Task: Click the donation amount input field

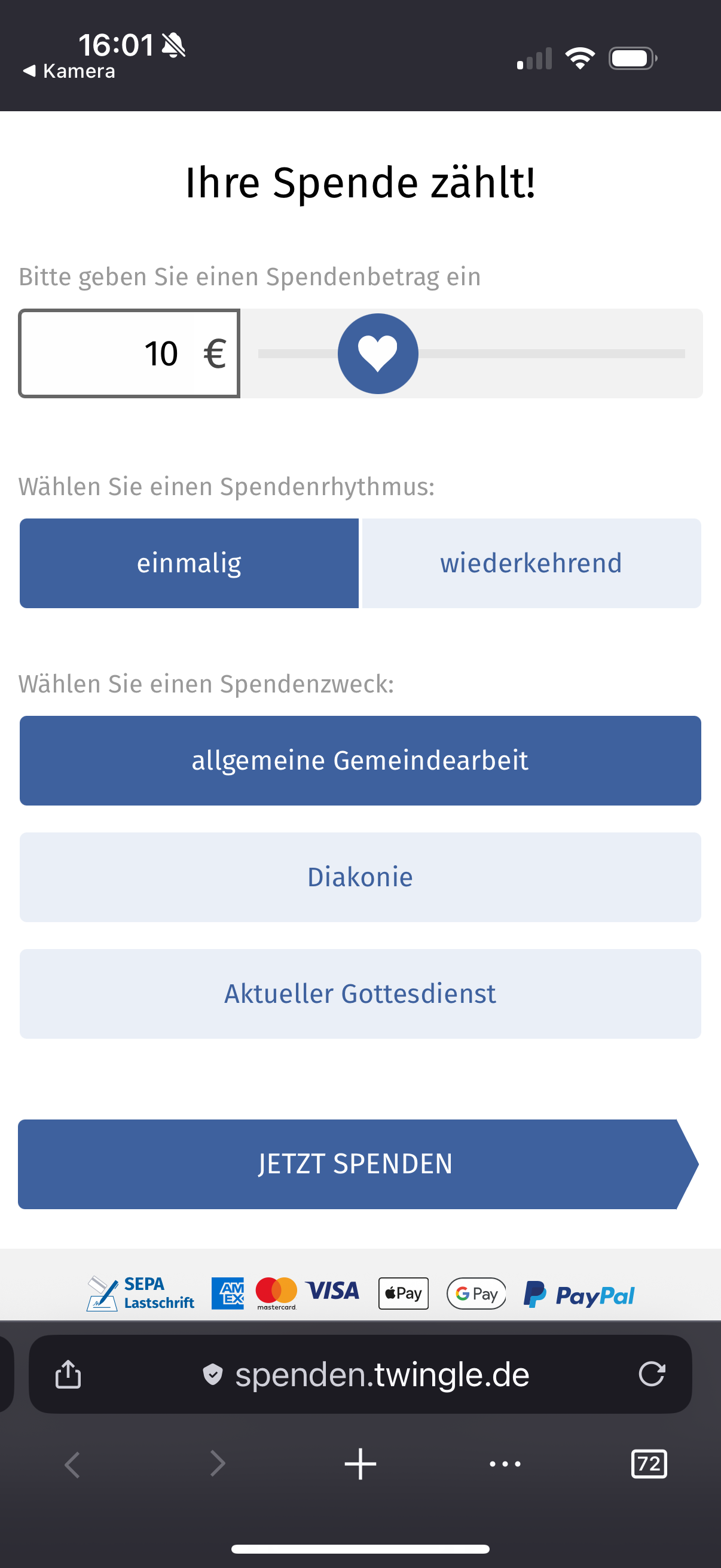Action: coord(130,353)
